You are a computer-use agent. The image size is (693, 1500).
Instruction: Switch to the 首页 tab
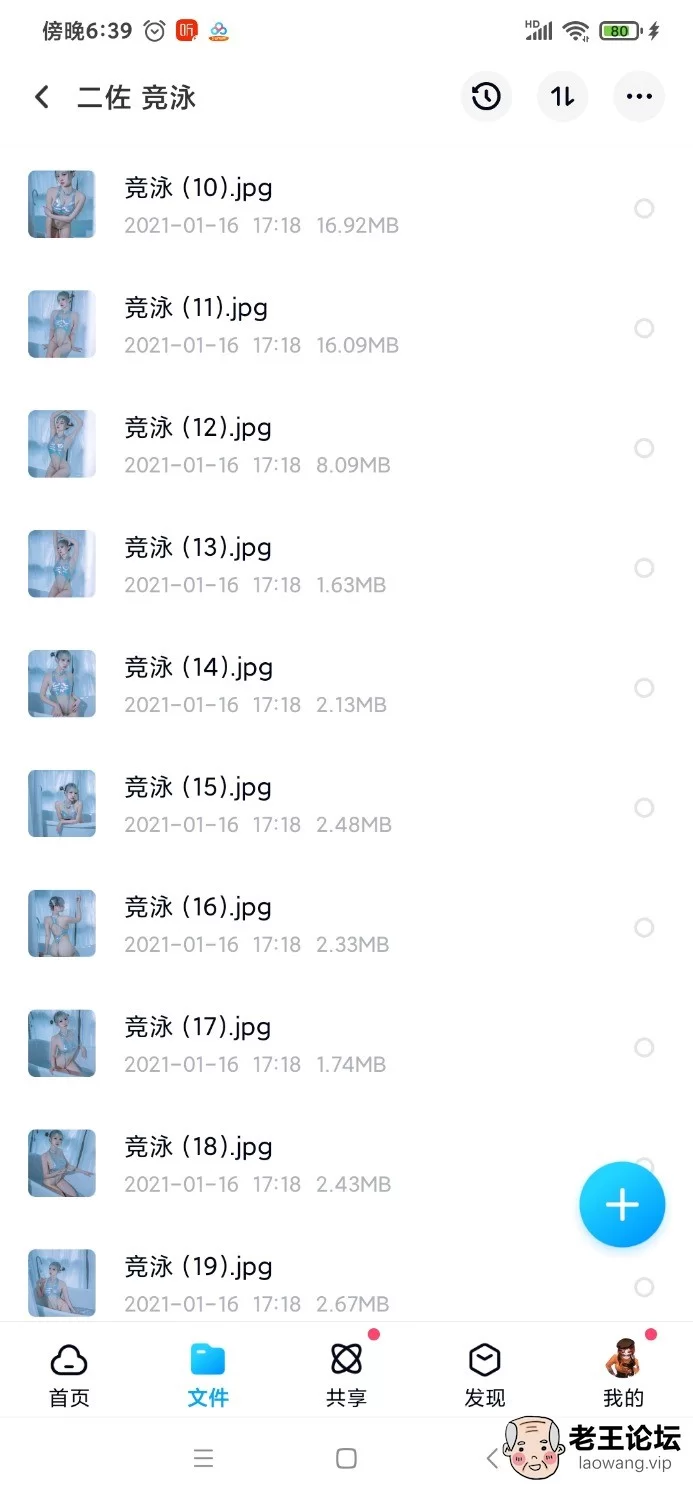click(x=69, y=1375)
